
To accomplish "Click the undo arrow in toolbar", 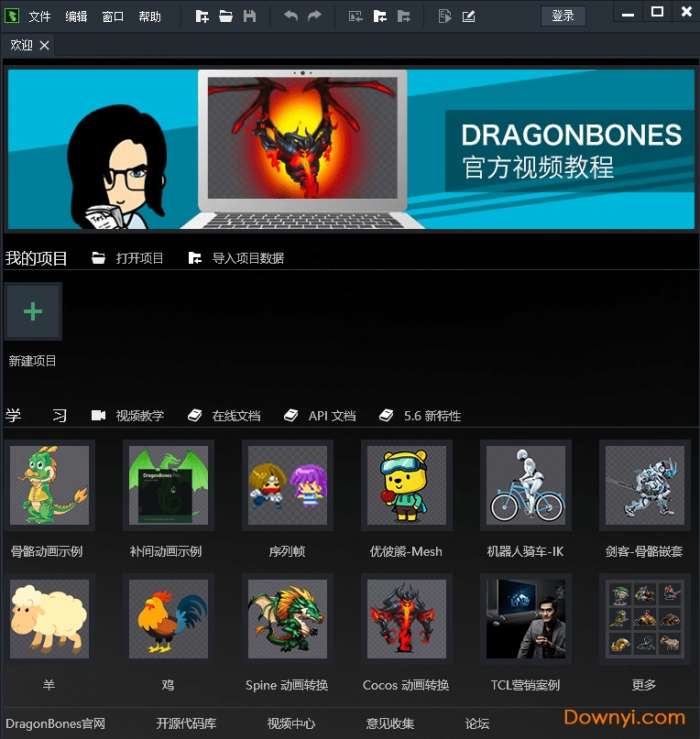I will (x=291, y=16).
